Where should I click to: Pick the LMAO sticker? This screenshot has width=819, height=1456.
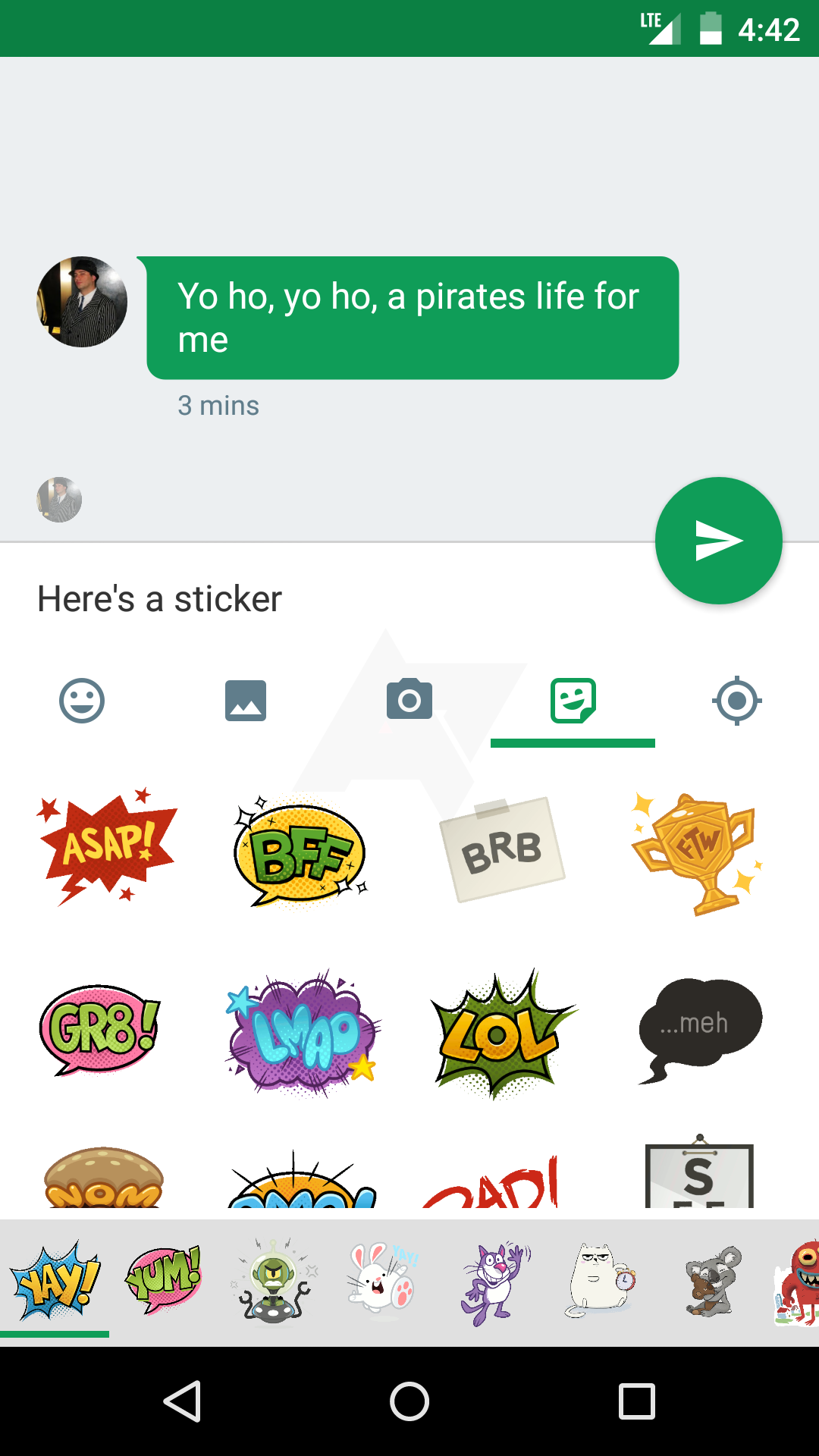click(302, 1033)
